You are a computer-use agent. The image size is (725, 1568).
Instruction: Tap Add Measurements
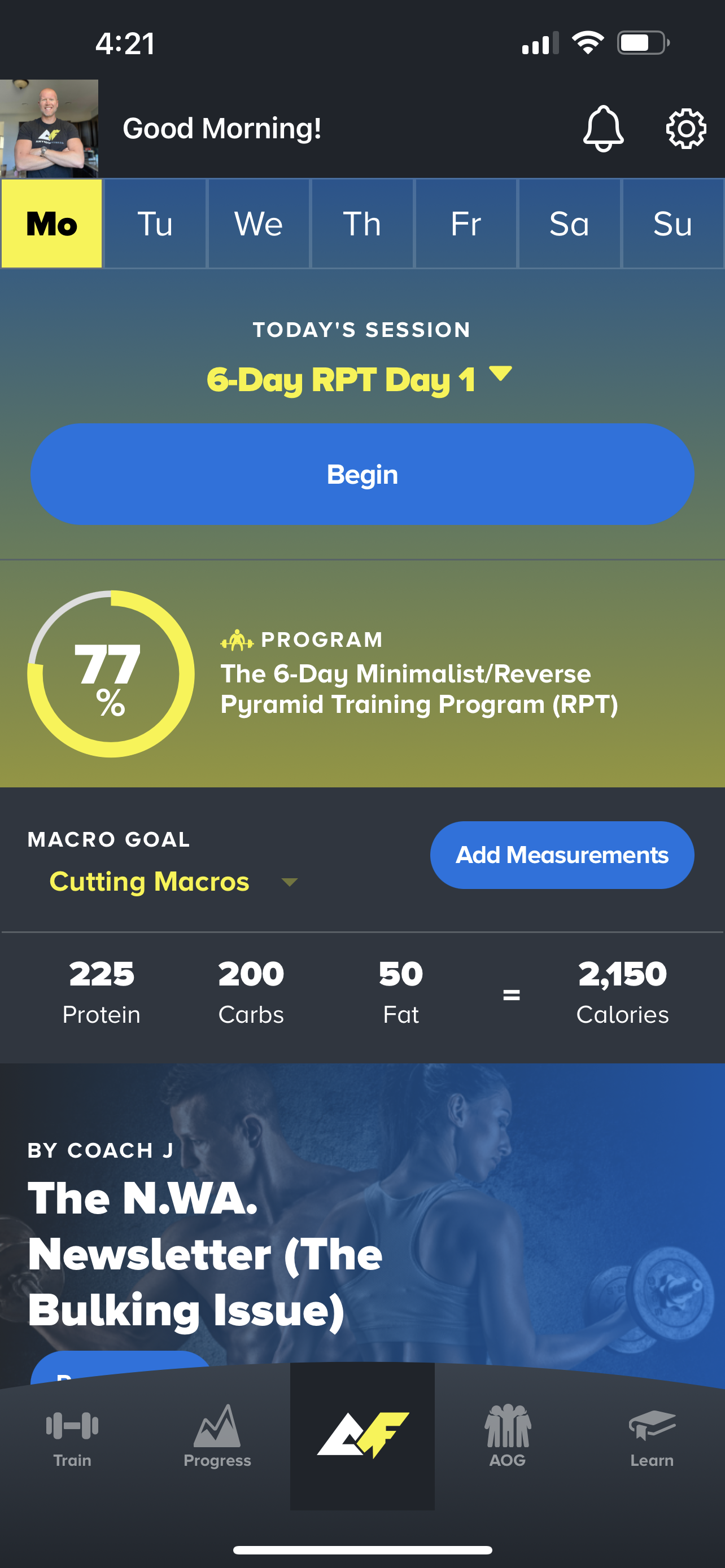(x=562, y=855)
